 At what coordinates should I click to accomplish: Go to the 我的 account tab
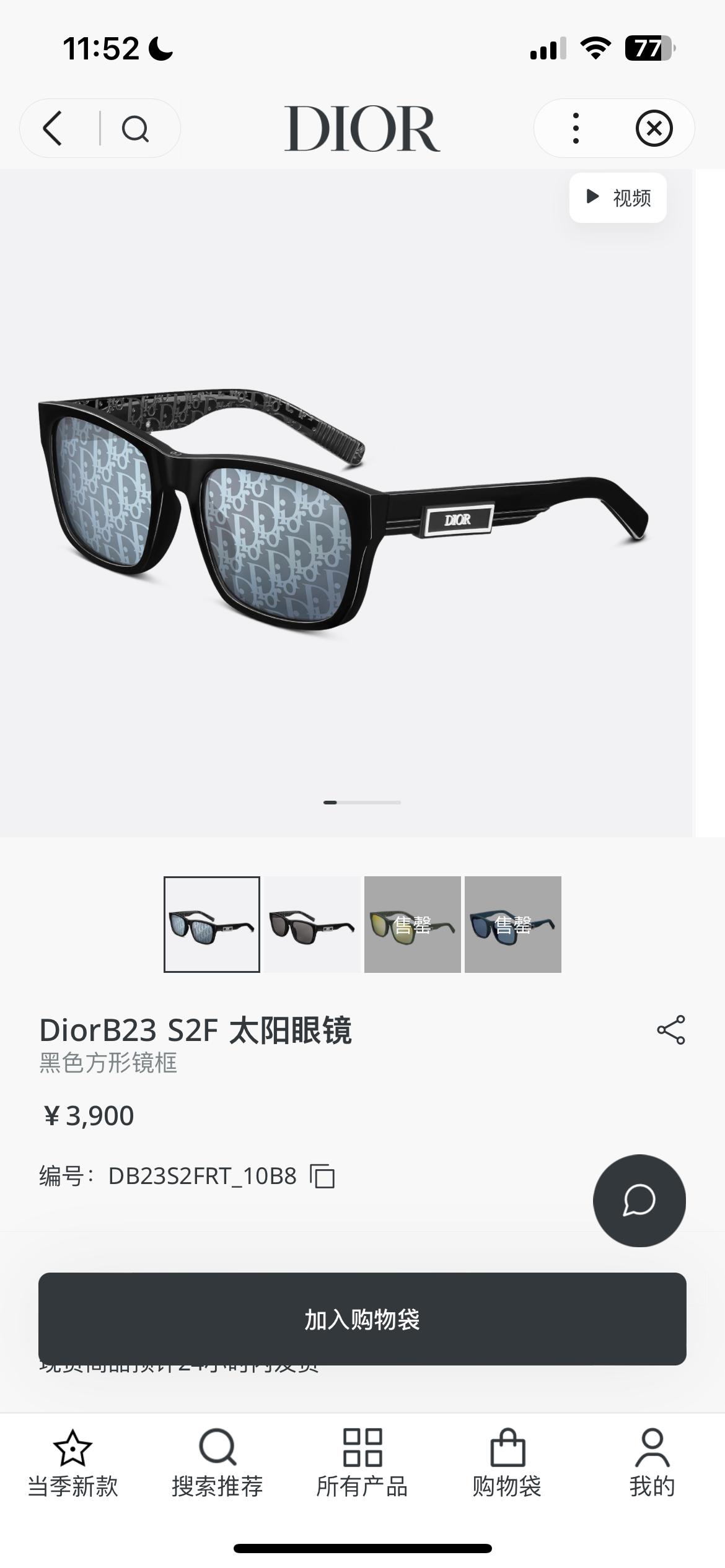point(652,1463)
